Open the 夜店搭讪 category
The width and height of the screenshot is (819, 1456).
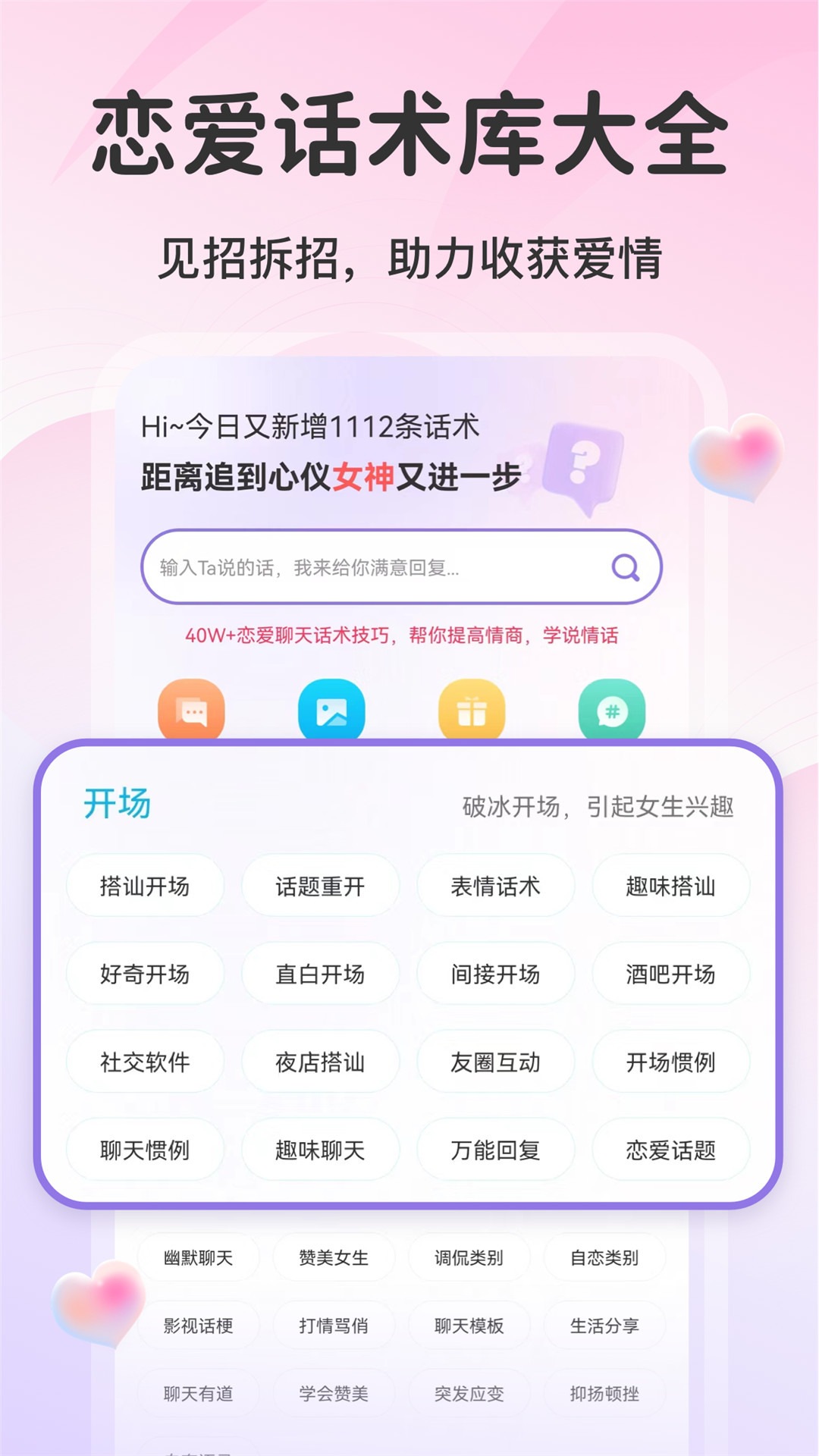[x=320, y=1062]
